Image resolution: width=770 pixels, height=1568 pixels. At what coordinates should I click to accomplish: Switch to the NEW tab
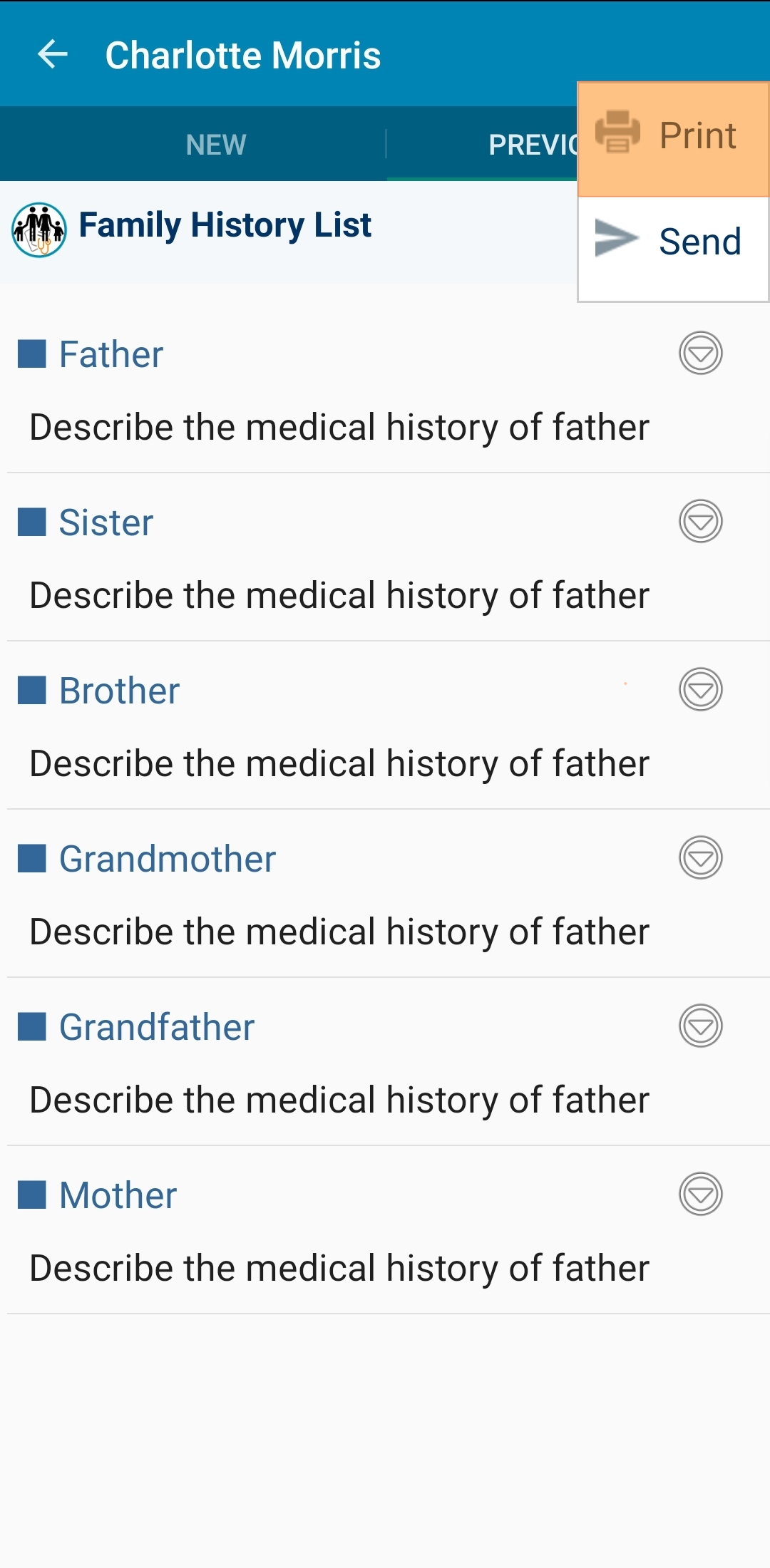pyautogui.click(x=216, y=145)
